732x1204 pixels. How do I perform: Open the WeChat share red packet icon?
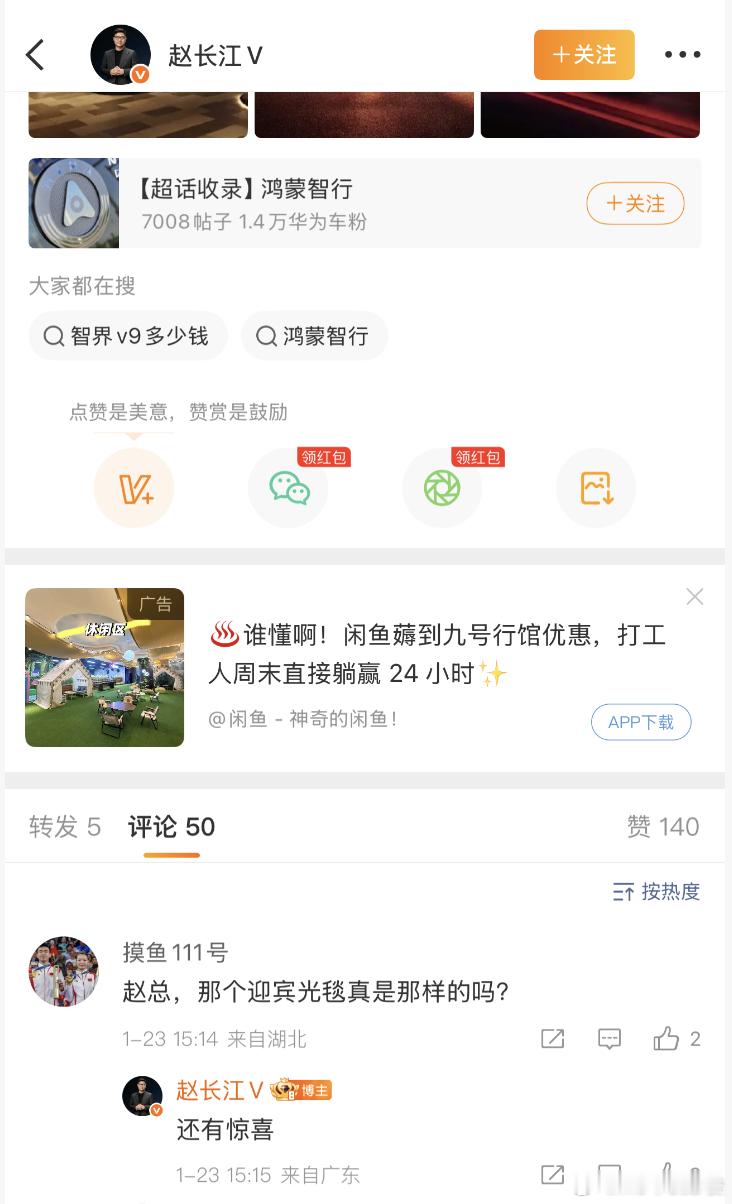[288, 488]
